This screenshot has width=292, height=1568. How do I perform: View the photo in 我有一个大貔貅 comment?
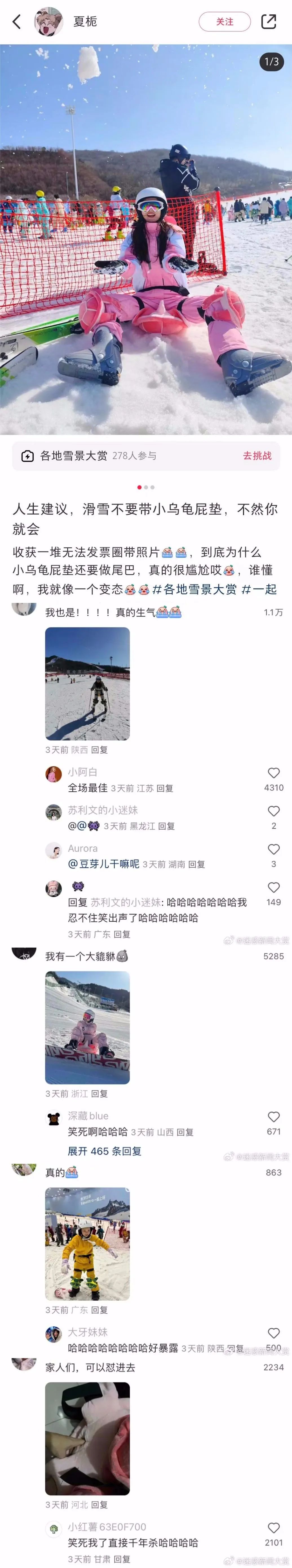pyautogui.click(x=87, y=1027)
